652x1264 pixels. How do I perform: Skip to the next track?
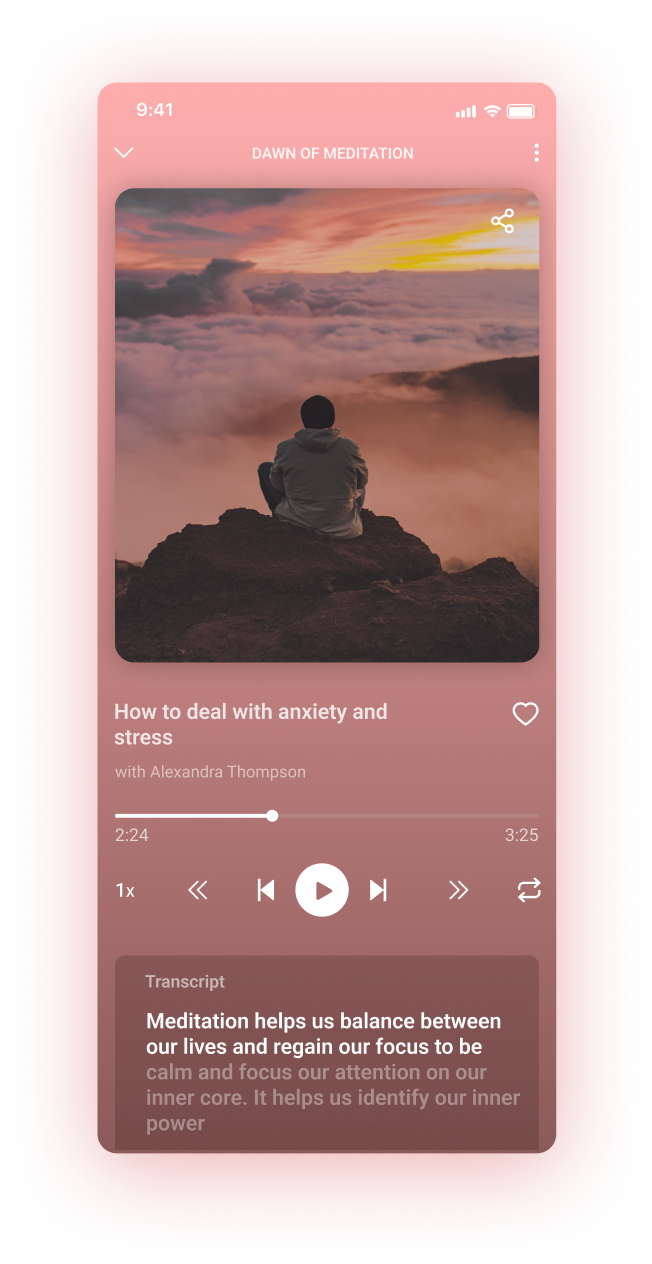click(x=378, y=890)
